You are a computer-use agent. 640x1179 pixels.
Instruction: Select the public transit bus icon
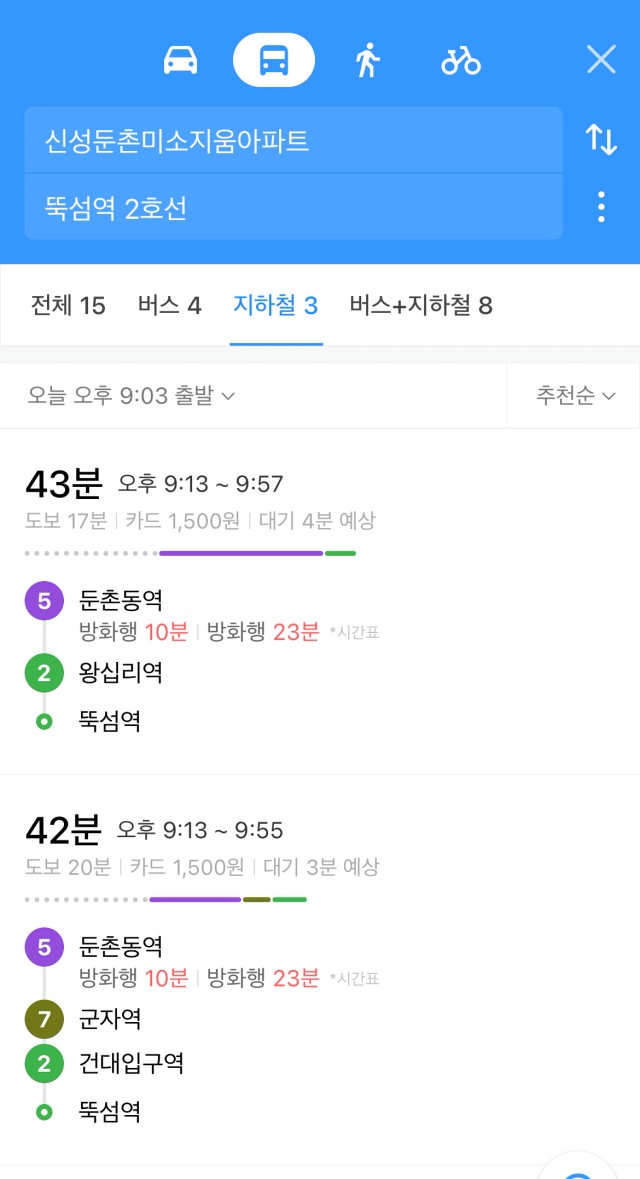point(274,60)
